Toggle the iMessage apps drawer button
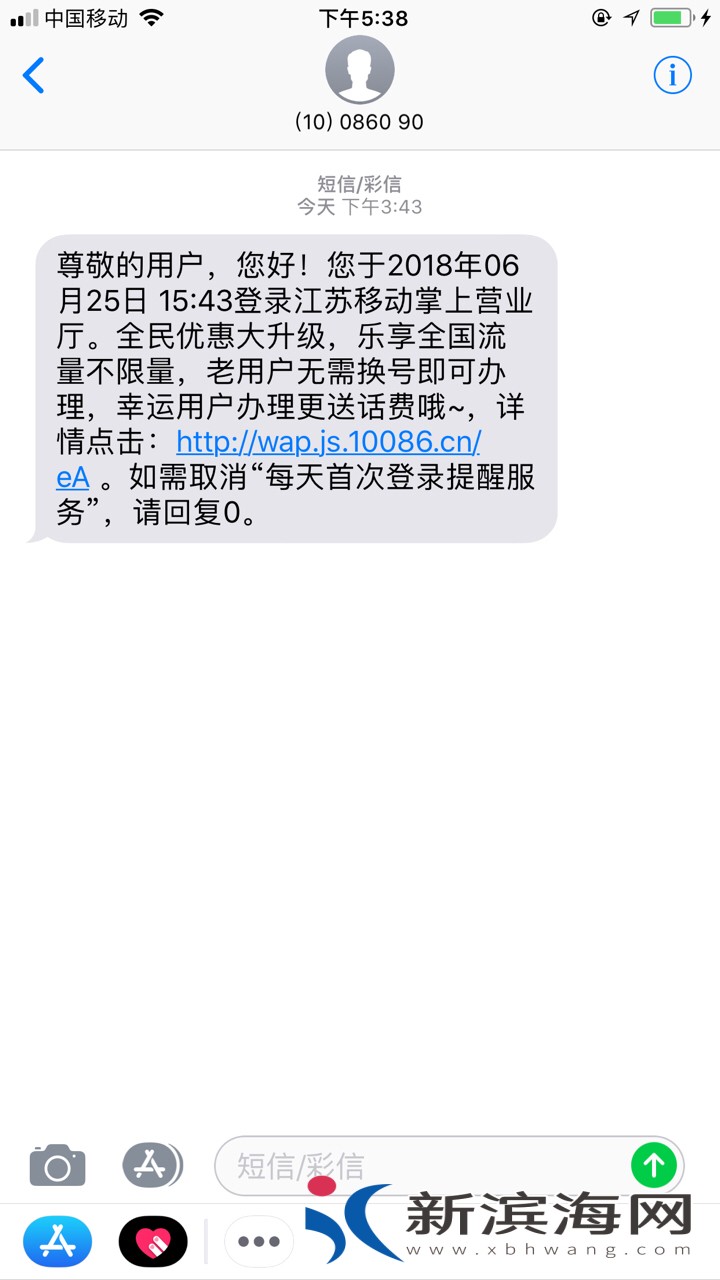Screen dimensions: 720x1280 click(x=153, y=1165)
